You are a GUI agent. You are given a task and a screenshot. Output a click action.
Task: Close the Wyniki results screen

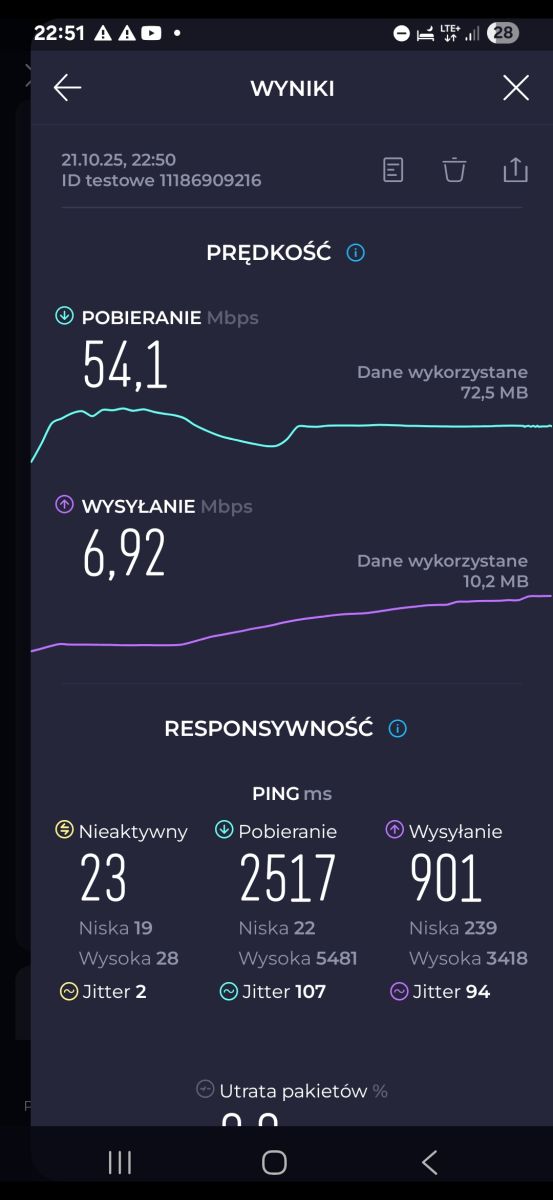pos(516,88)
